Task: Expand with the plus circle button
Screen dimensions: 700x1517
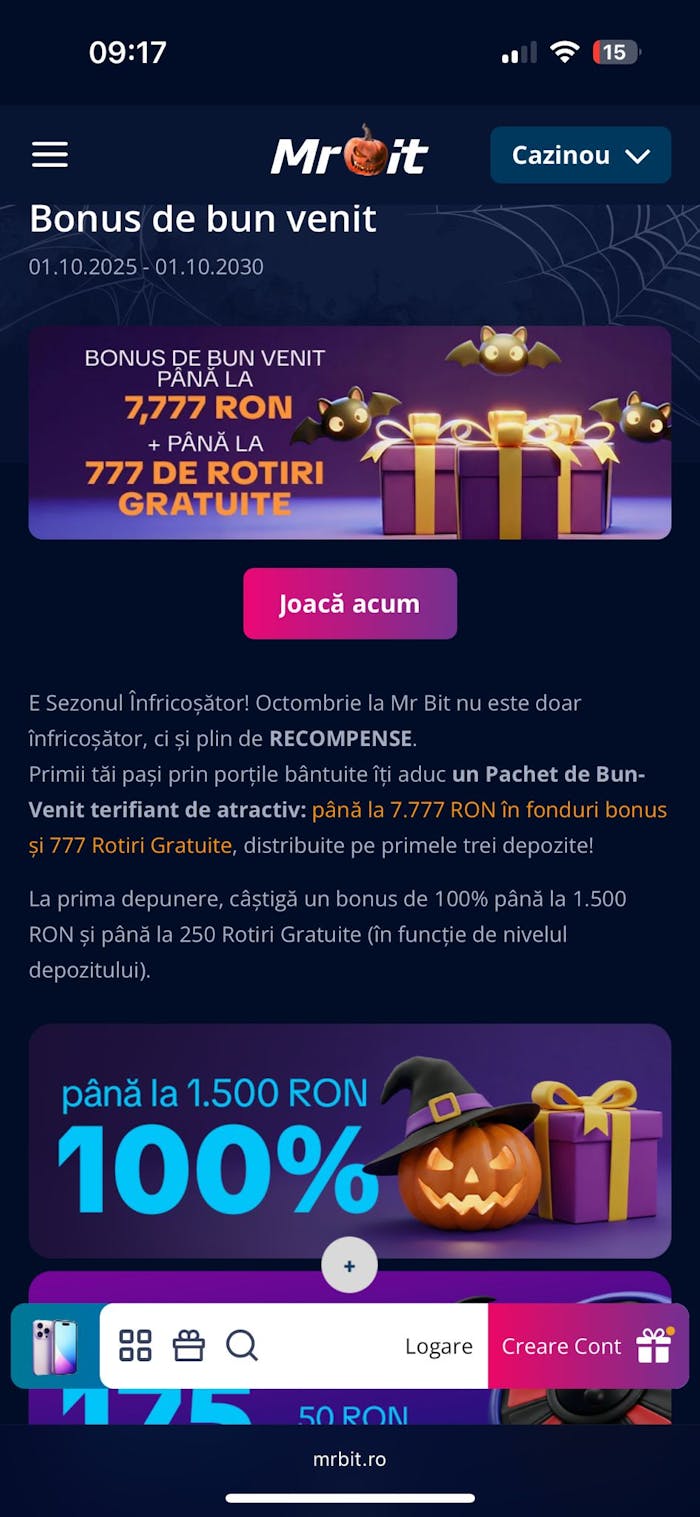Action: pyautogui.click(x=349, y=1266)
